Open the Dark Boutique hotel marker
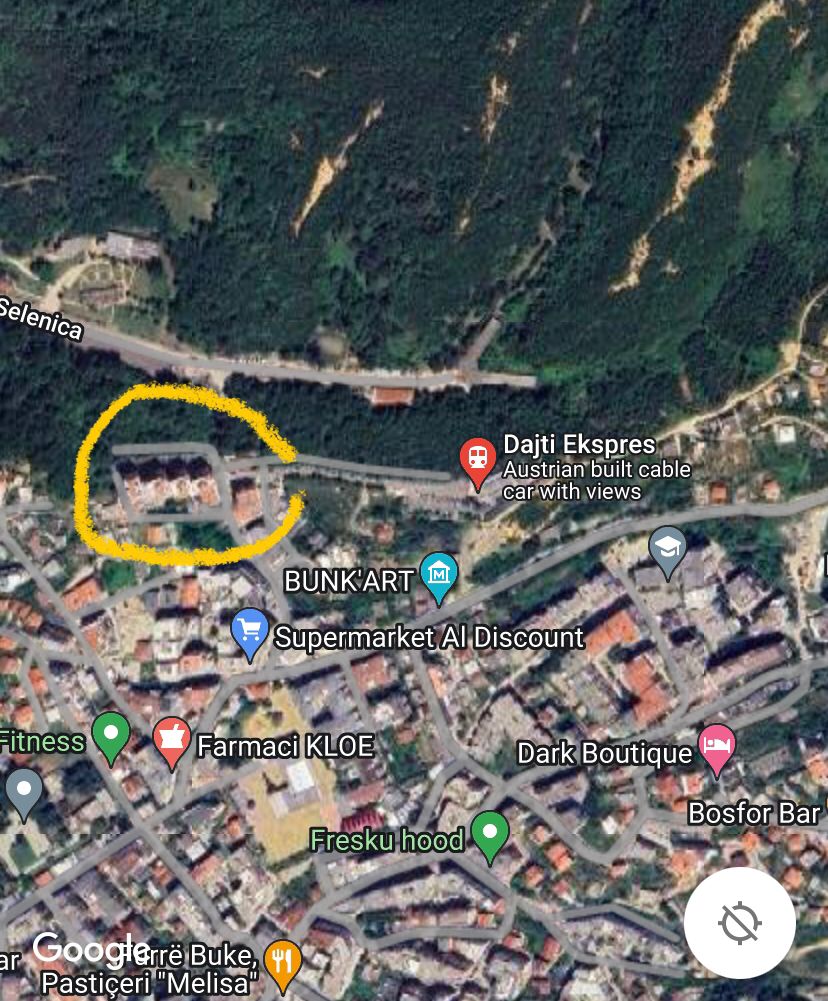Screen dimensions: 828x1001 click(716, 747)
